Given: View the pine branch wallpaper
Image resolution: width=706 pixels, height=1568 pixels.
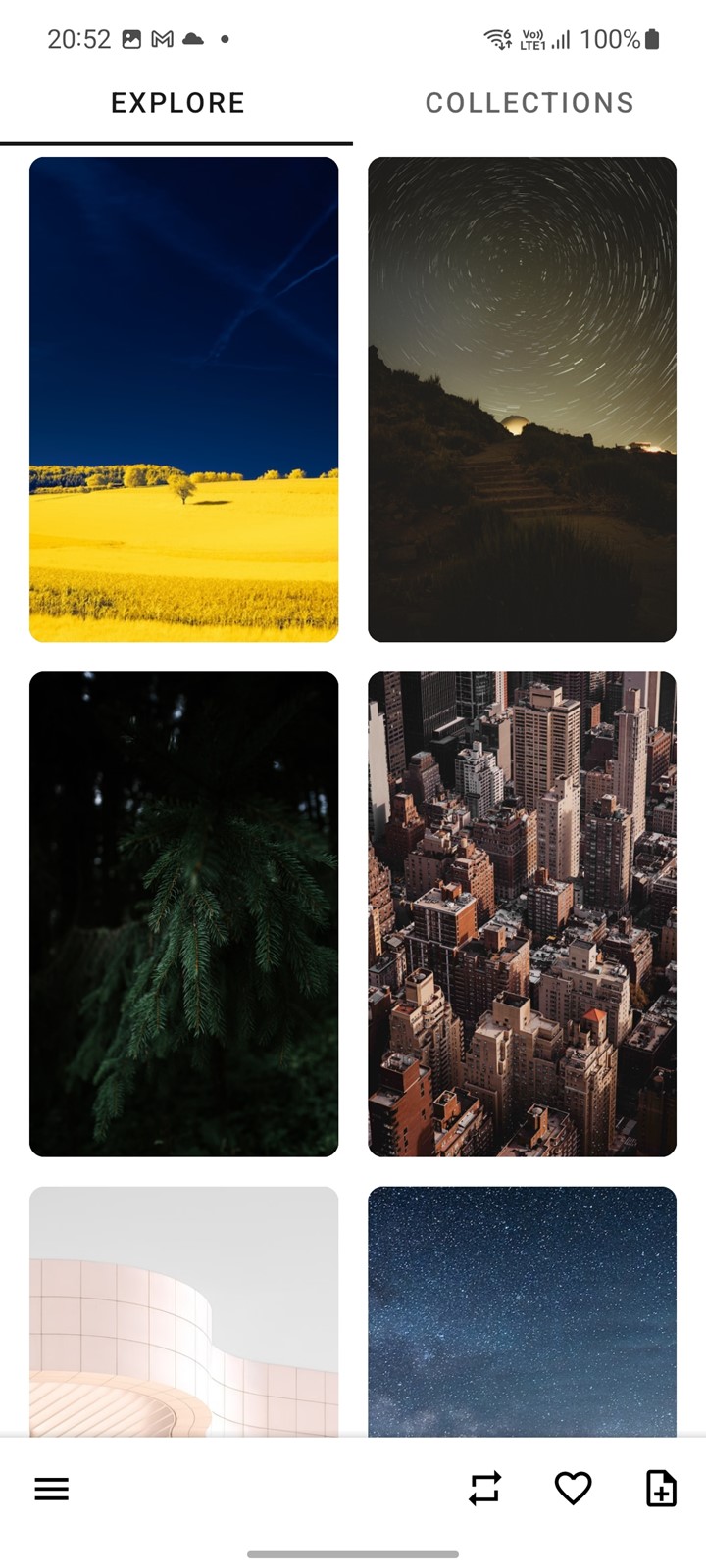Looking at the screenshot, I should (x=184, y=914).
